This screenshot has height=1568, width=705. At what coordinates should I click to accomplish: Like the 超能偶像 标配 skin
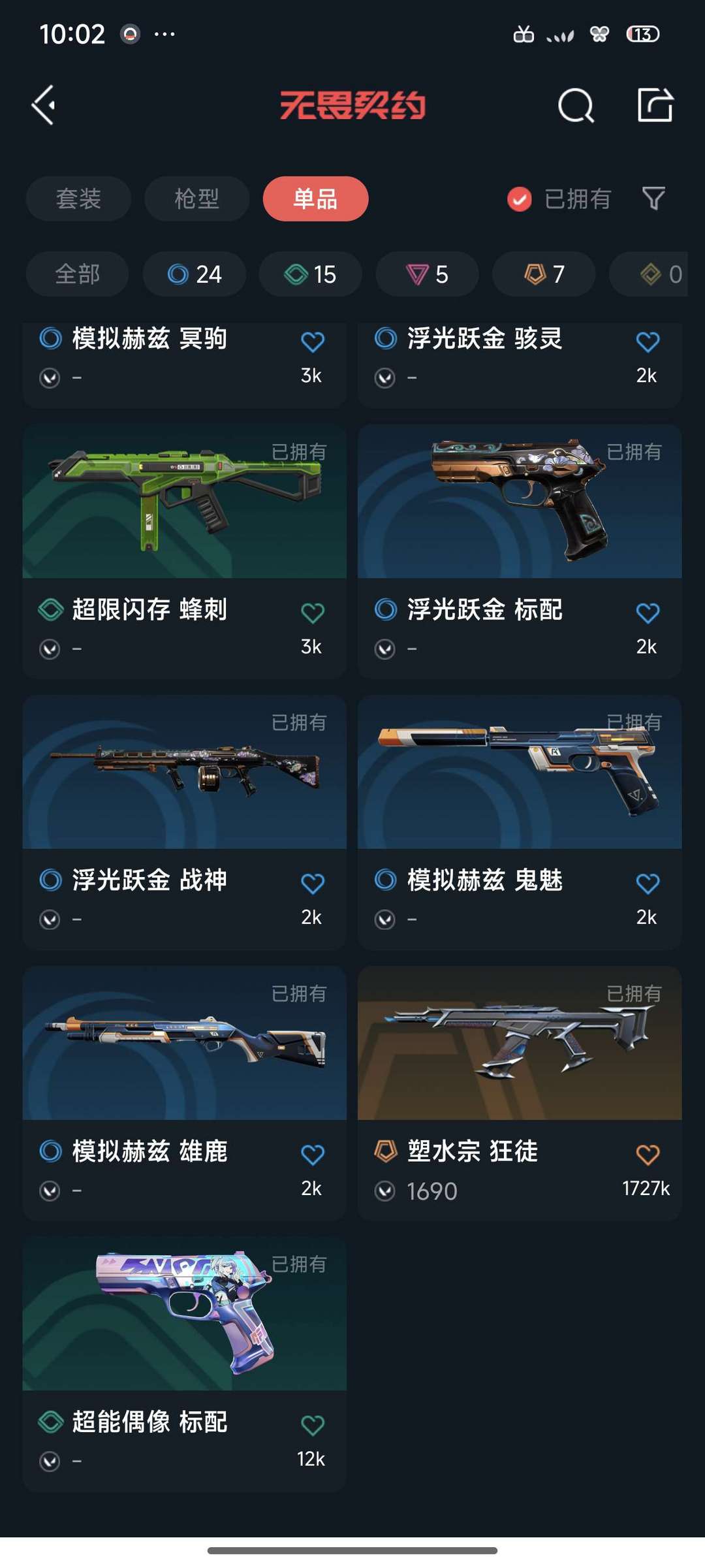click(x=312, y=1425)
